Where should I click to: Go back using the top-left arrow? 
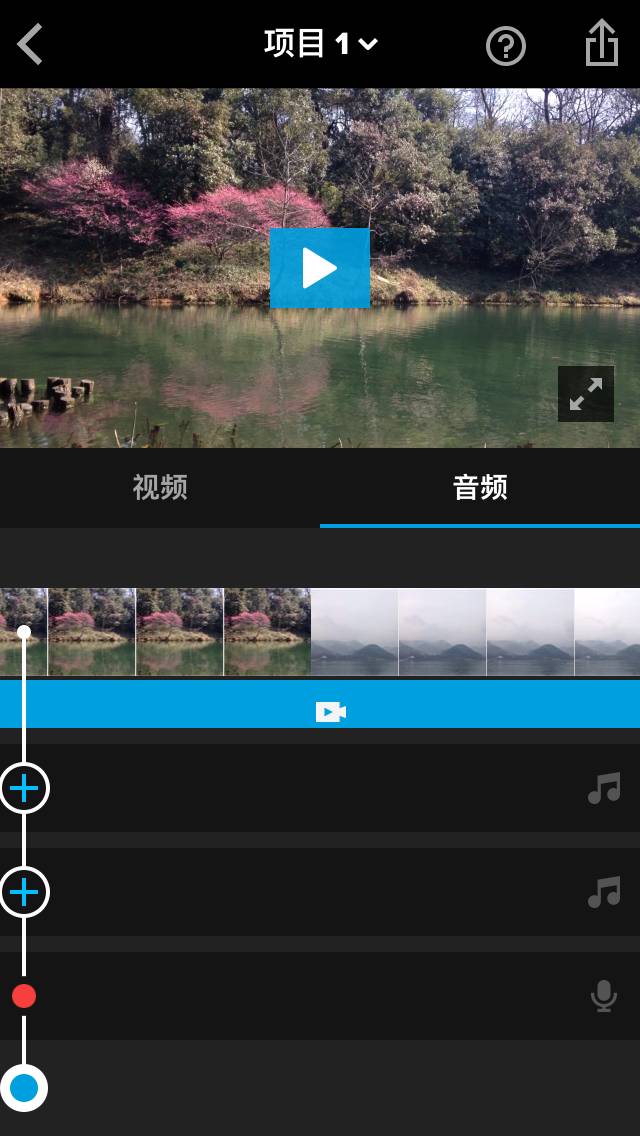[x=30, y=45]
